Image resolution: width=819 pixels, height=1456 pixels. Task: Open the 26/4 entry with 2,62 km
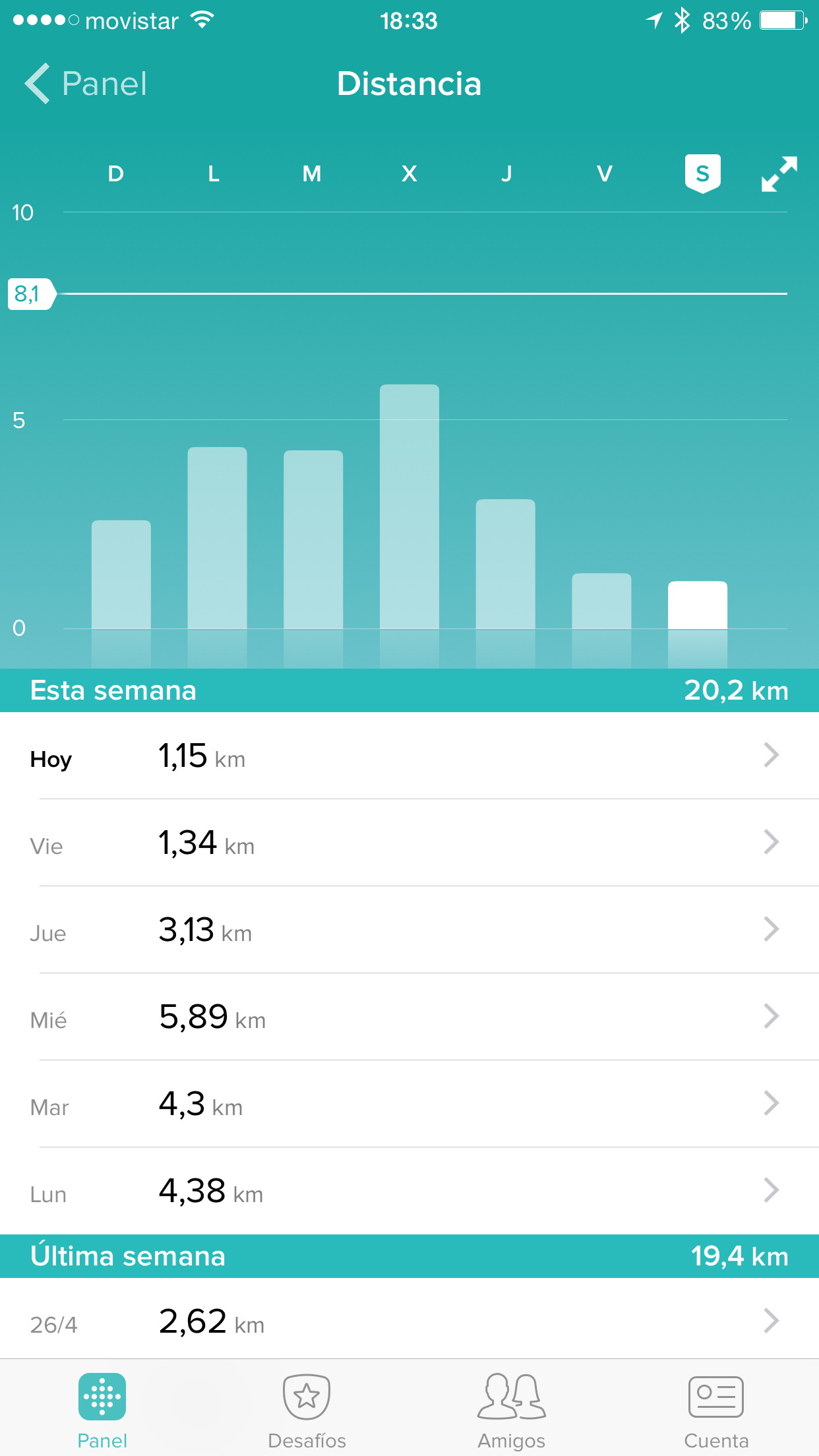[409, 1321]
